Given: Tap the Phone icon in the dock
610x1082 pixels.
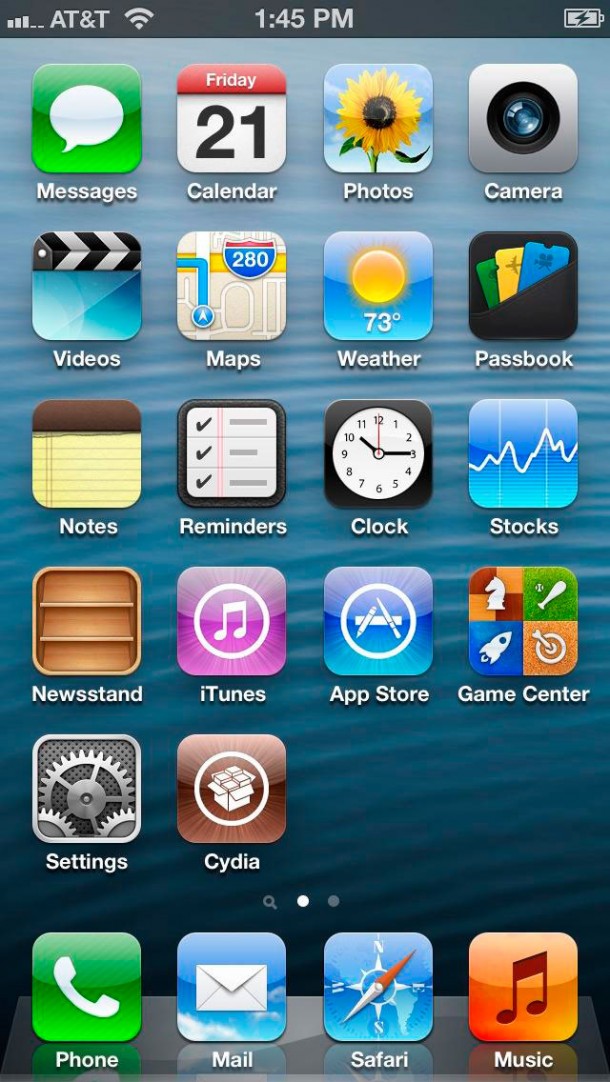Looking at the screenshot, I should coord(87,987).
